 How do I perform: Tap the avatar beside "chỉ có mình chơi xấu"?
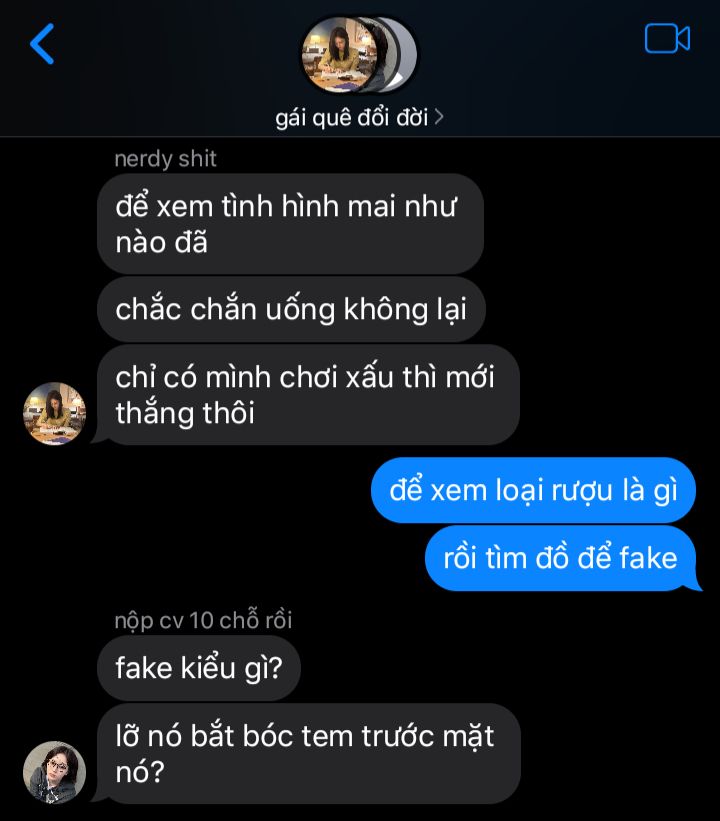(x=54, y=412)
